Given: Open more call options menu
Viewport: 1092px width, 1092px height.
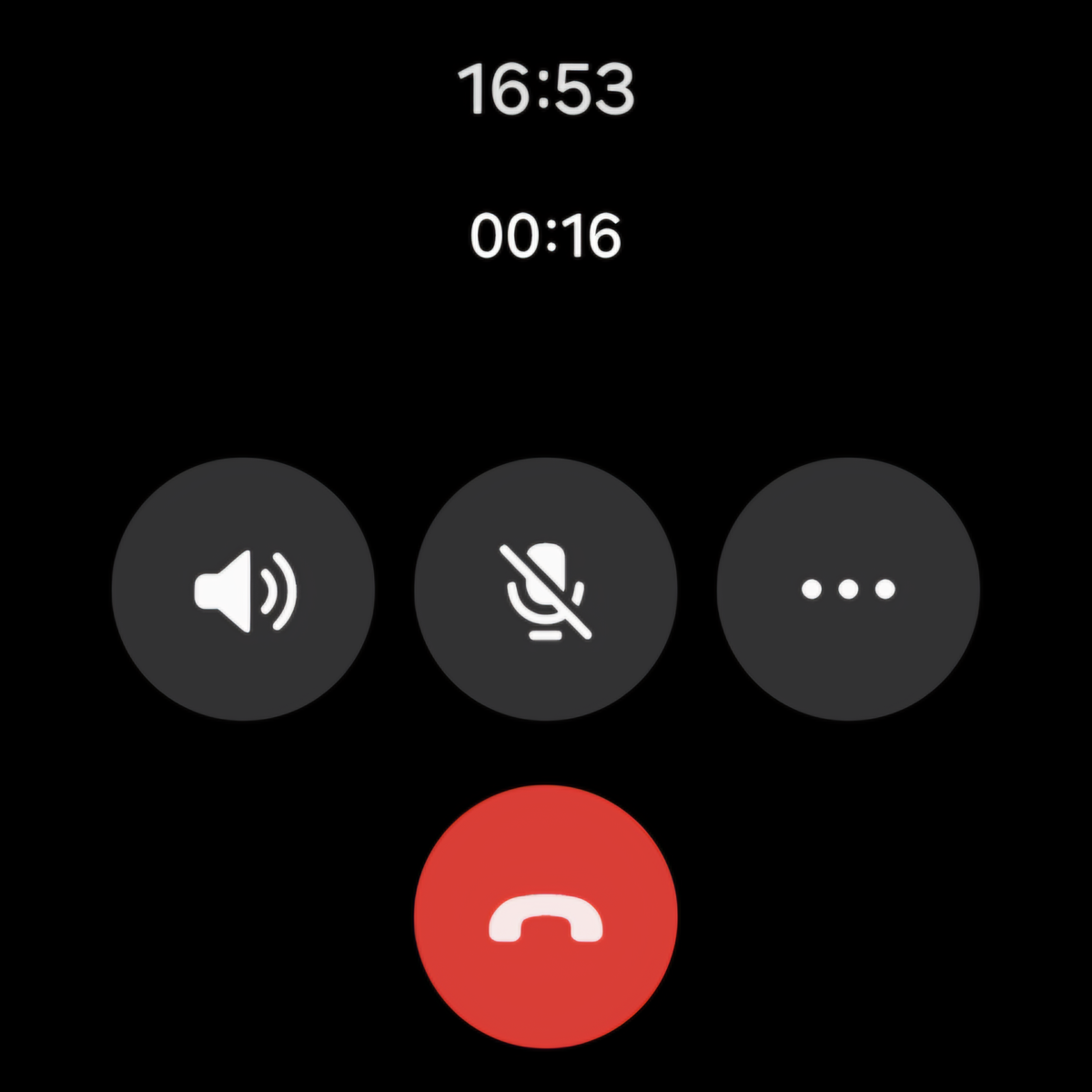Looking at the screenshot, I should click(848, 590).
